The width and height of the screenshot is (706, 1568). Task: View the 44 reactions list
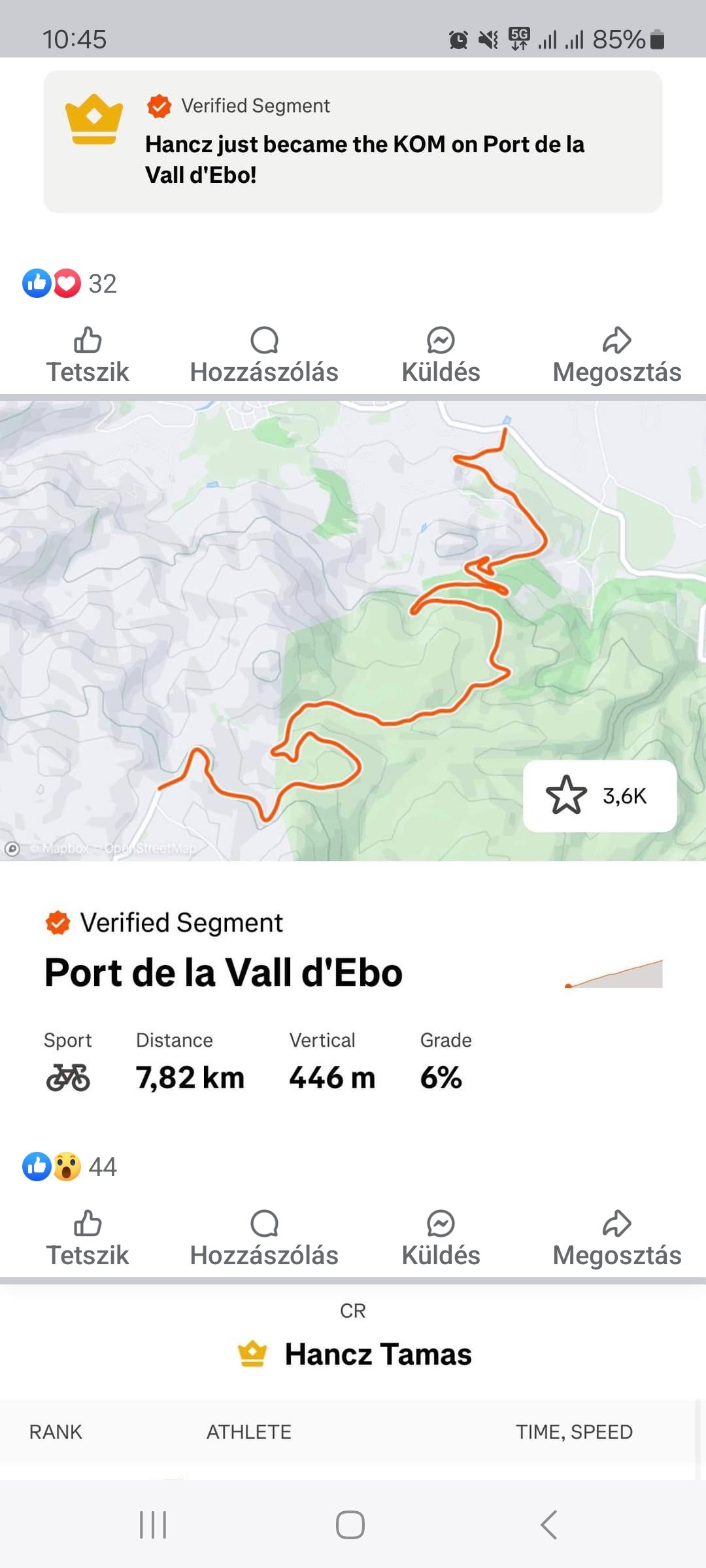[70, 1167]
